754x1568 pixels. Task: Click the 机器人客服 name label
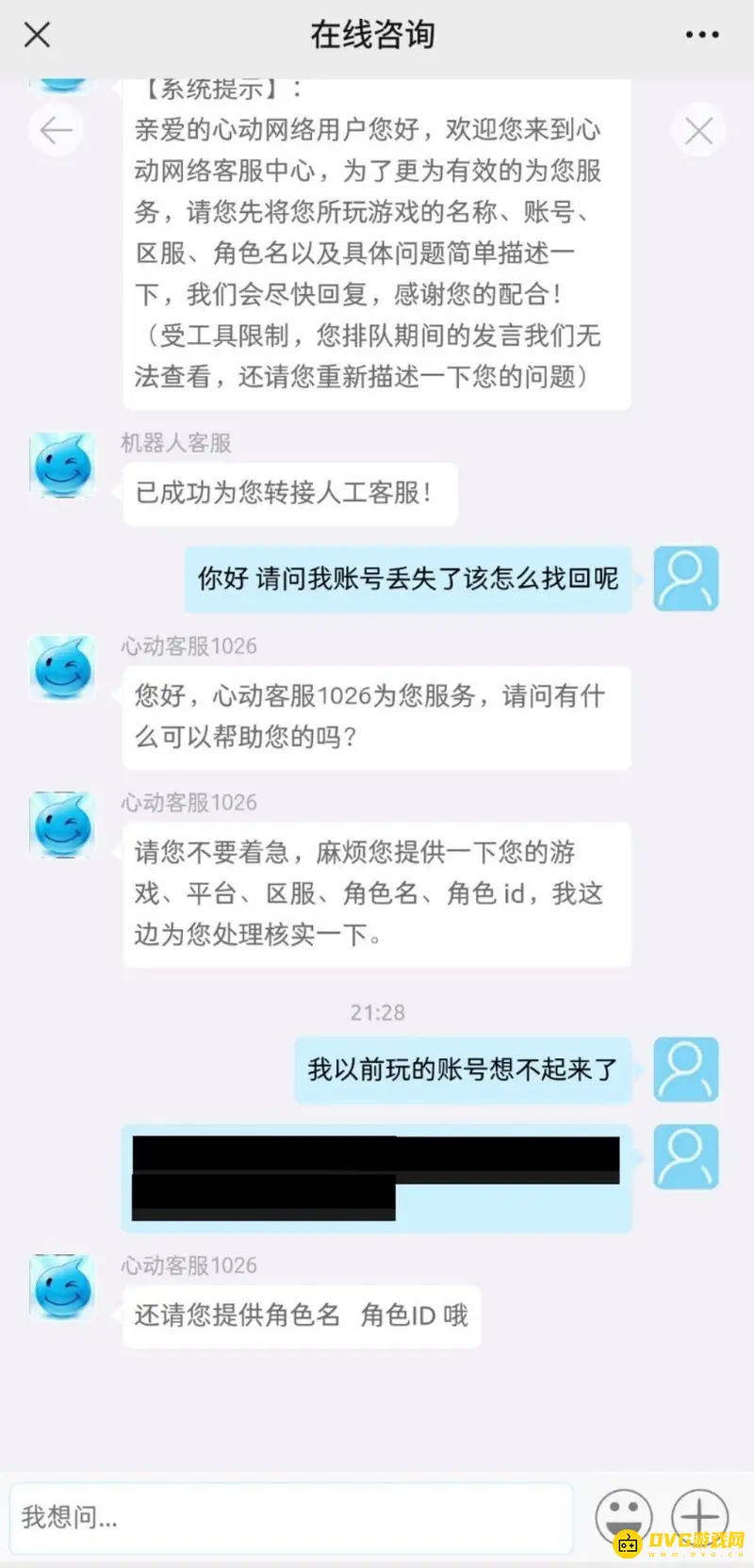point(174,443)
